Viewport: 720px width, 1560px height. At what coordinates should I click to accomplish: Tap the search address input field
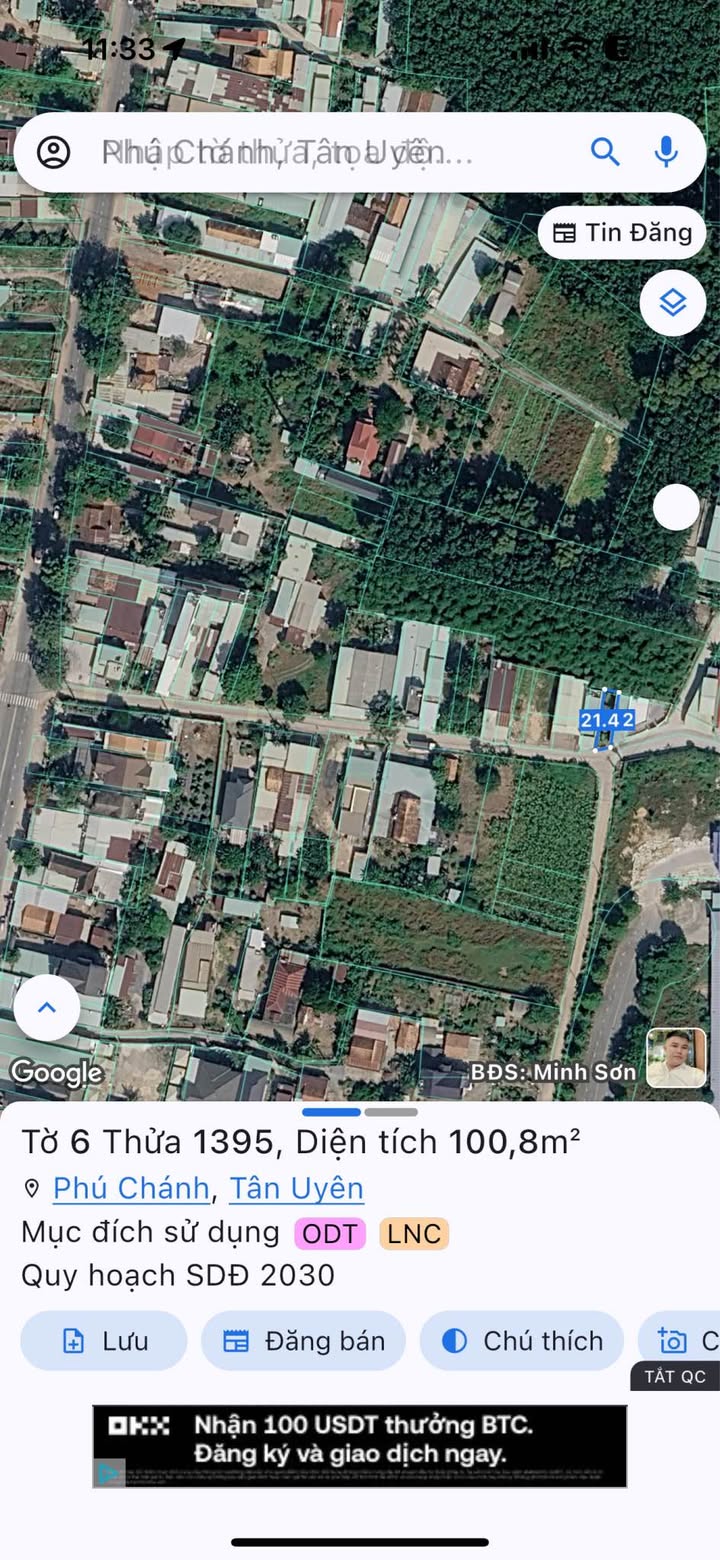[330, 153]
